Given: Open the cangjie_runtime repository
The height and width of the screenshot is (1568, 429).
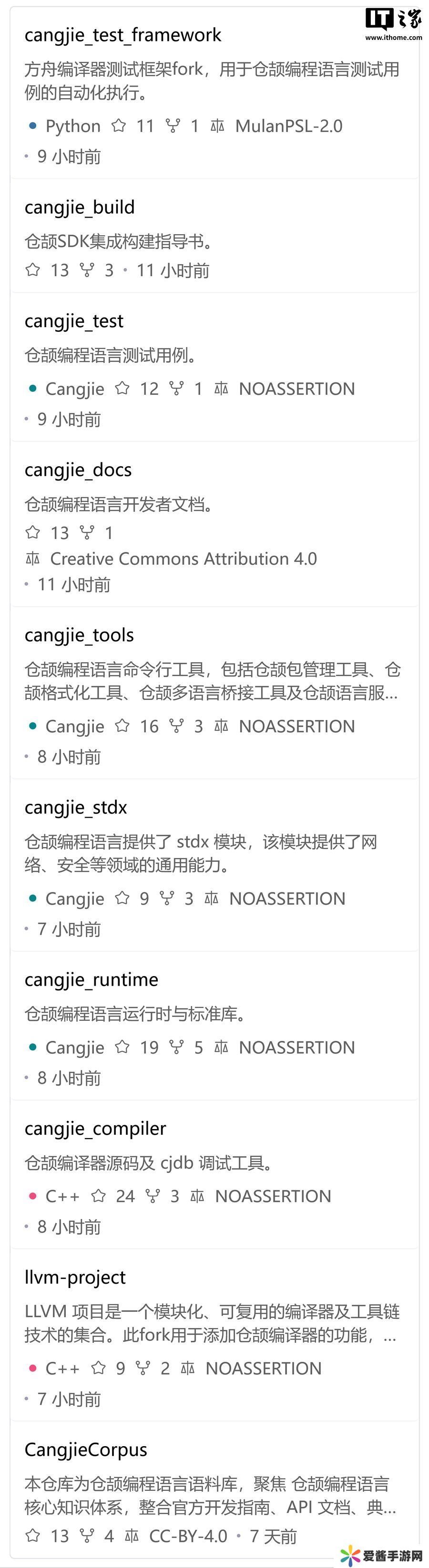Looking at the screenshot, I should (92, 980).
